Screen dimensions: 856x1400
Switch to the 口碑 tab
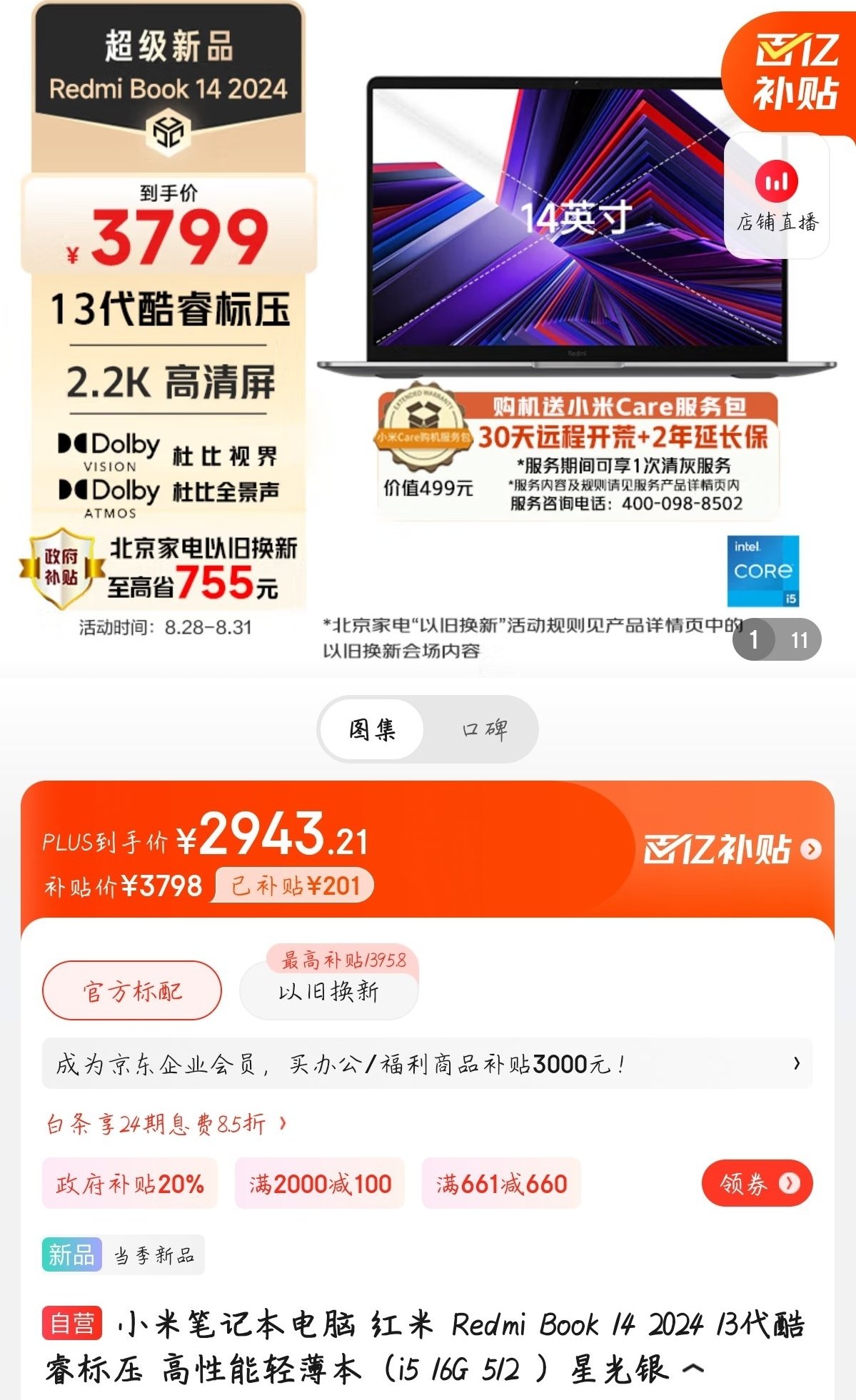484,729
